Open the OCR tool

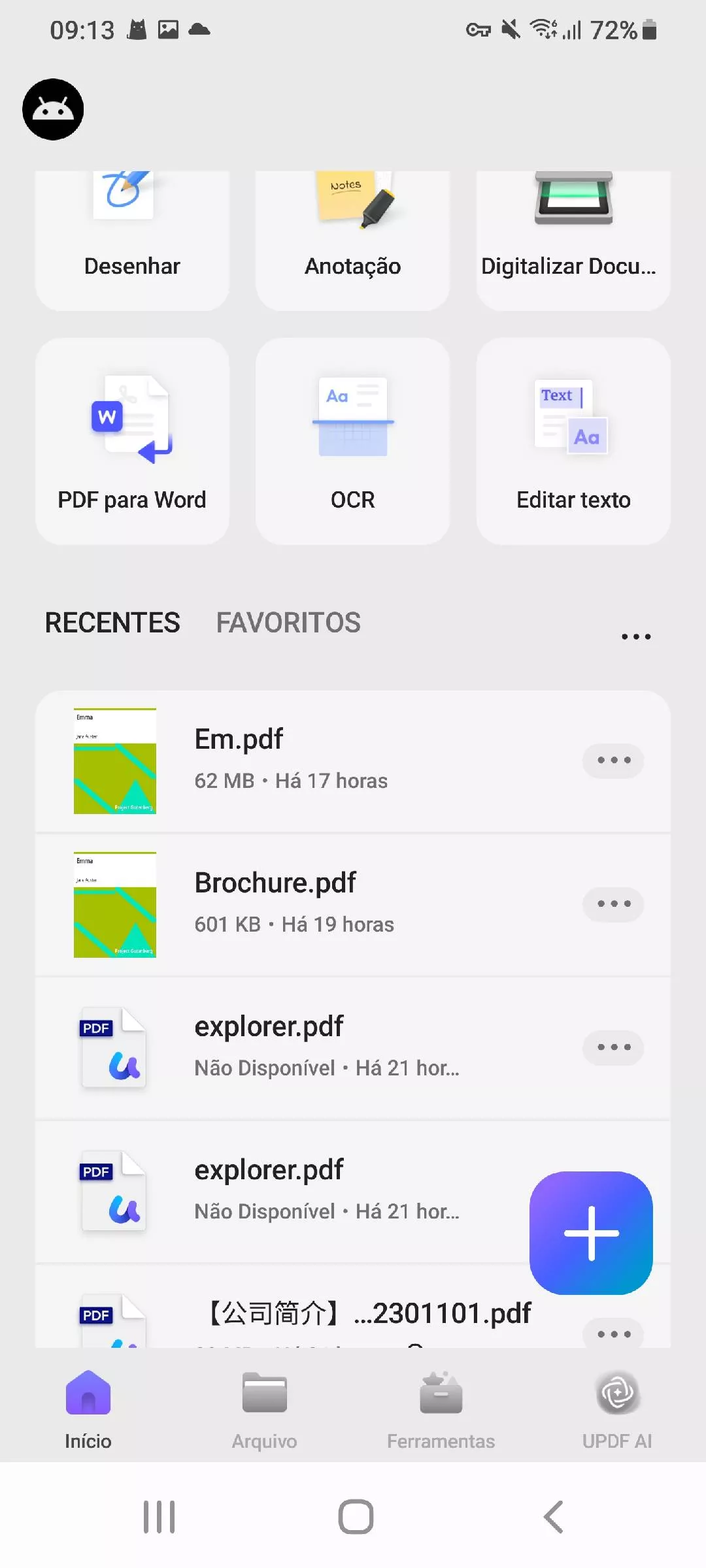coord(352,441)
